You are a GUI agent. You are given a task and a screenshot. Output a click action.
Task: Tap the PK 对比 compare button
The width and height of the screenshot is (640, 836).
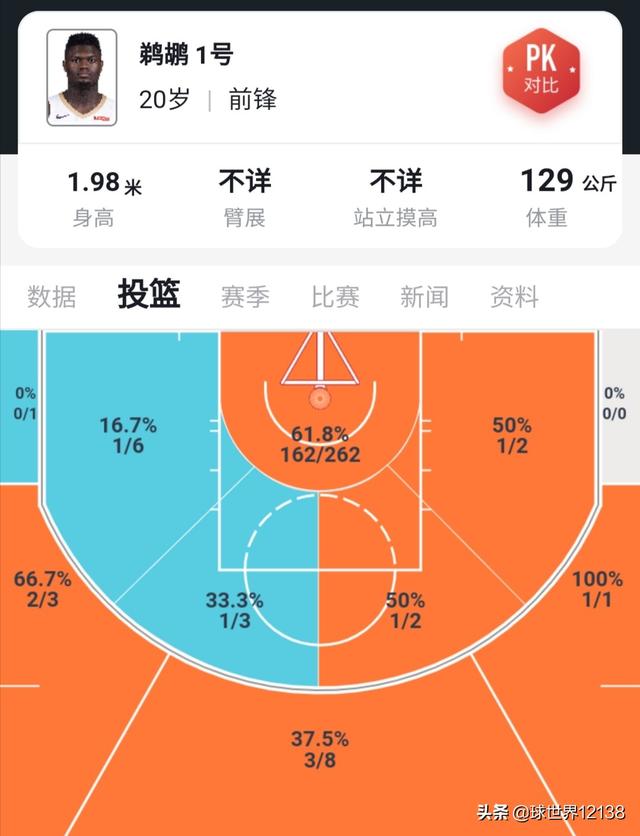pos(541,70)
